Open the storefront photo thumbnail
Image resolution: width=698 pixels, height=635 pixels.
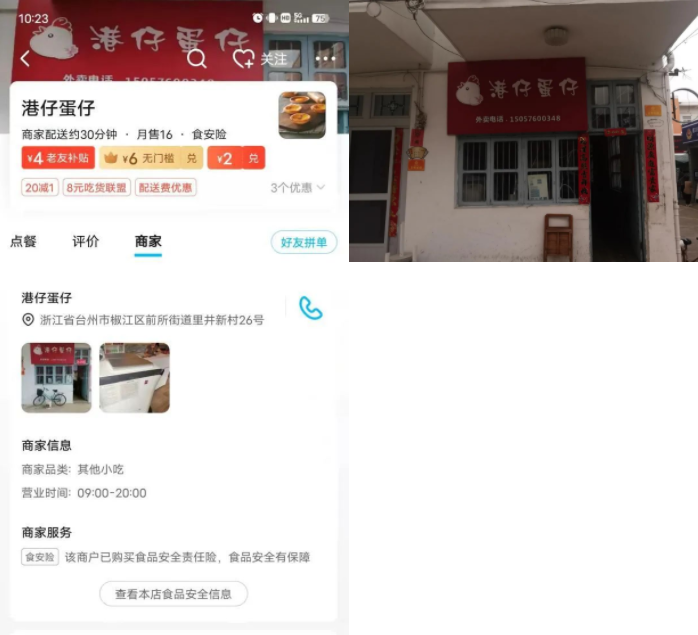[x=56, y=377]
